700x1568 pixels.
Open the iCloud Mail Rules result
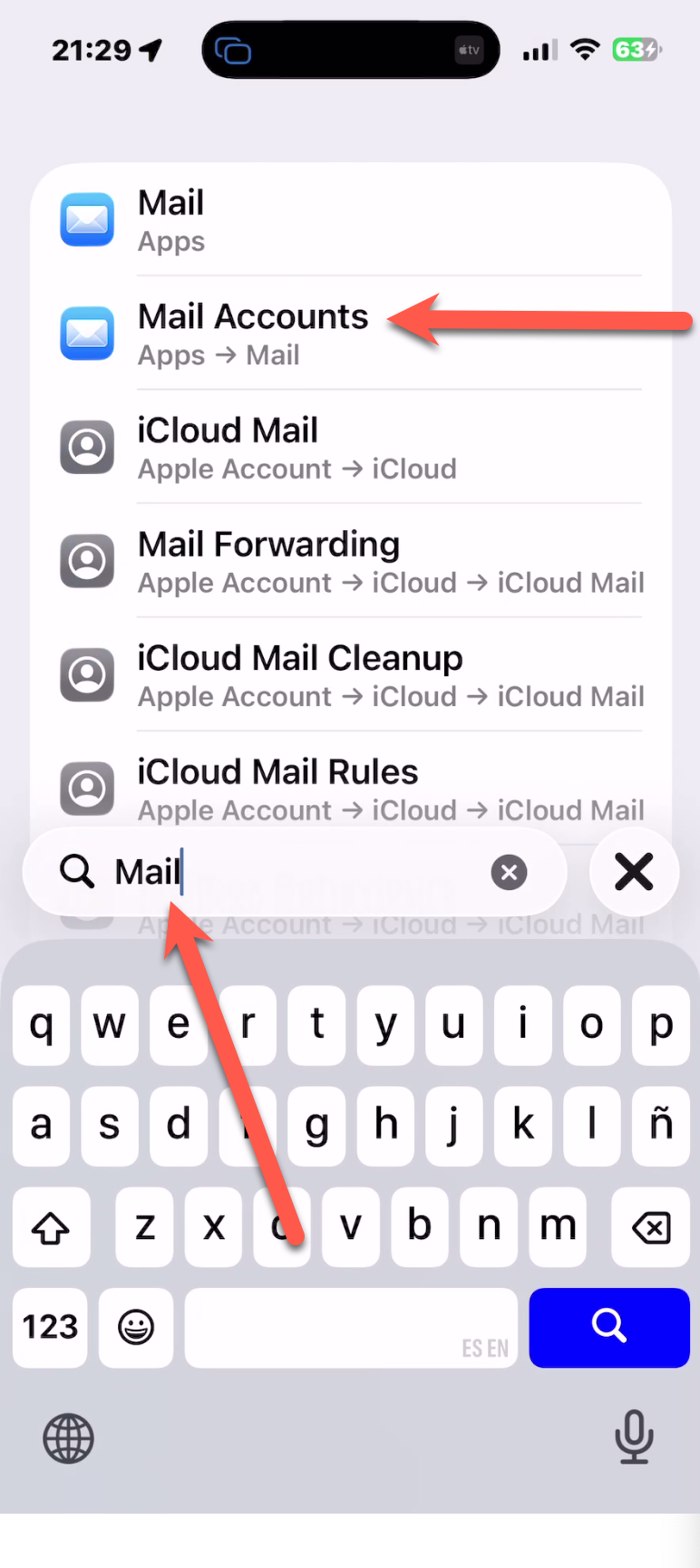350,789
